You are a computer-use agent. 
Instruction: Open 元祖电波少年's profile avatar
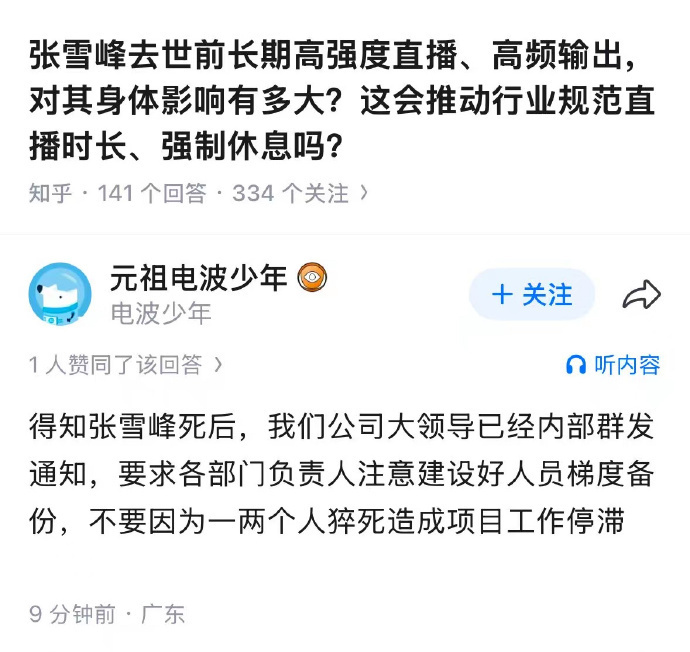tap(60, 294)
